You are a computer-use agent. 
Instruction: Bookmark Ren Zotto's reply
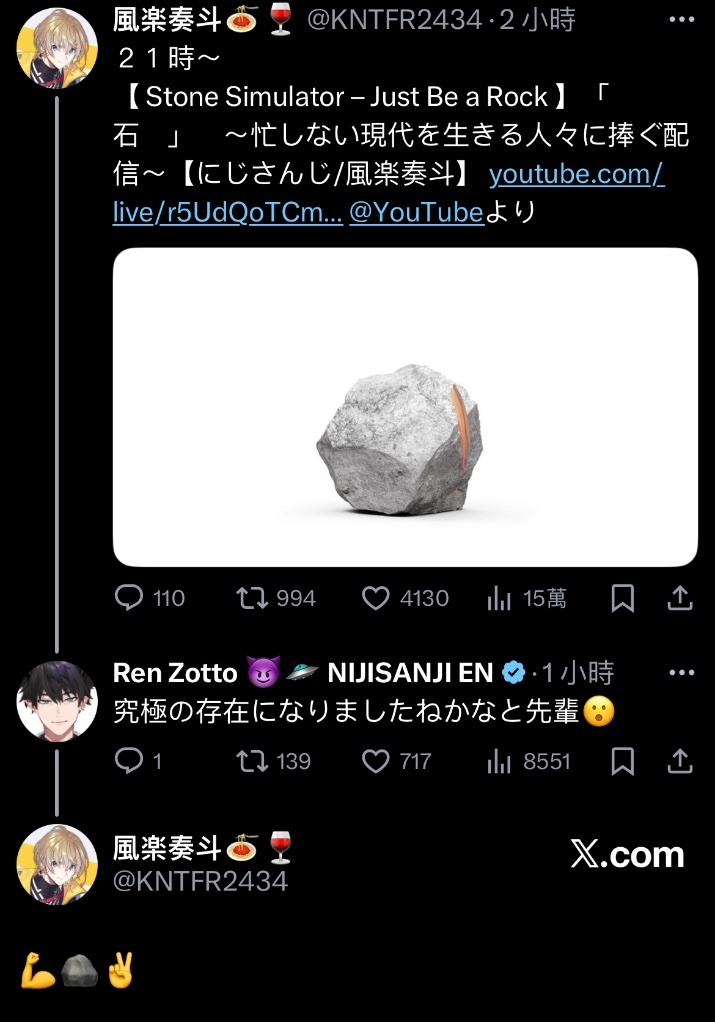(622, 761)
